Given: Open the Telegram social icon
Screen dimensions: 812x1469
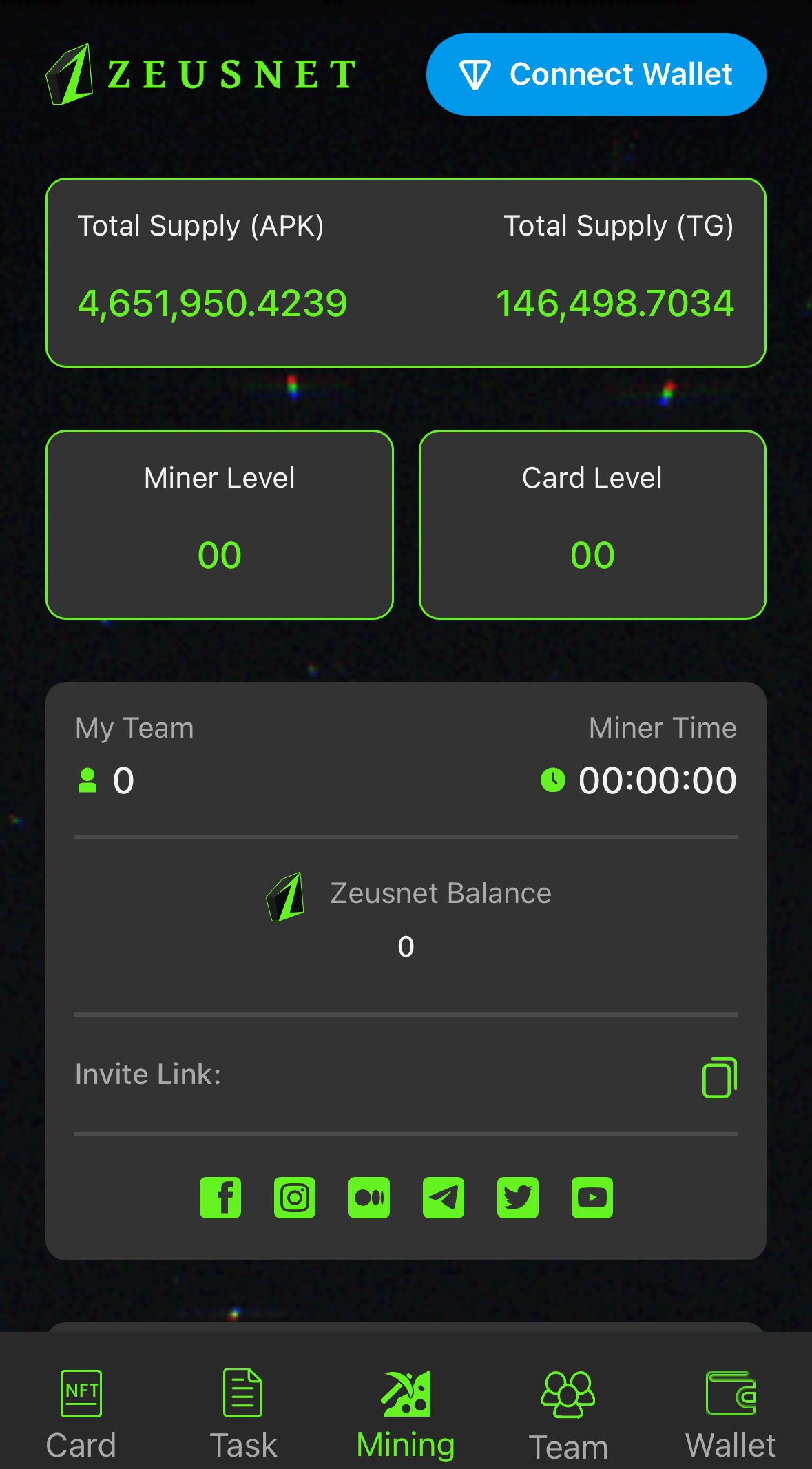Looking at the screenshot, I should tap(443, 1198).
